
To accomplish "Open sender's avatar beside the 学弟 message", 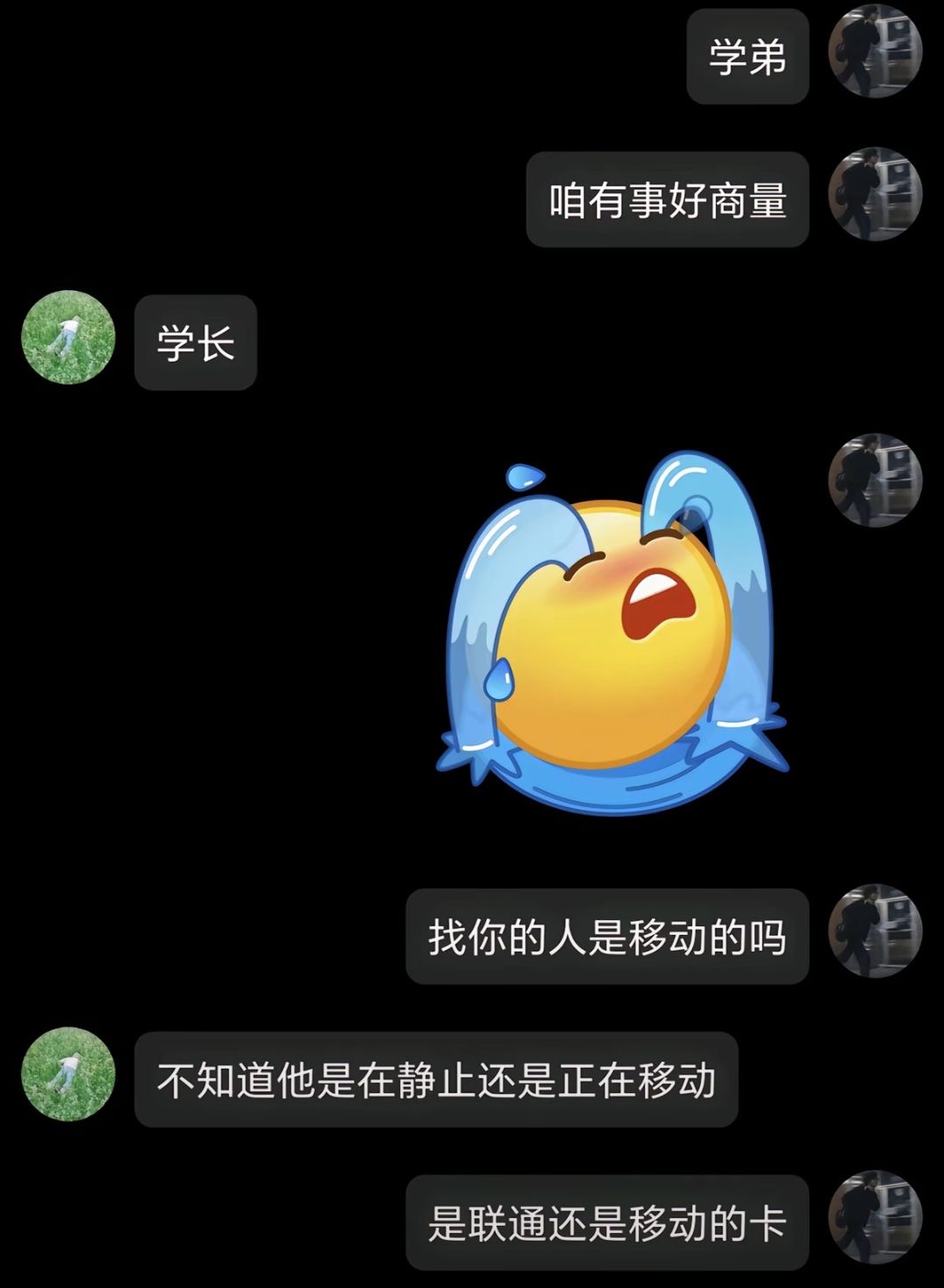I will point(875,51).
